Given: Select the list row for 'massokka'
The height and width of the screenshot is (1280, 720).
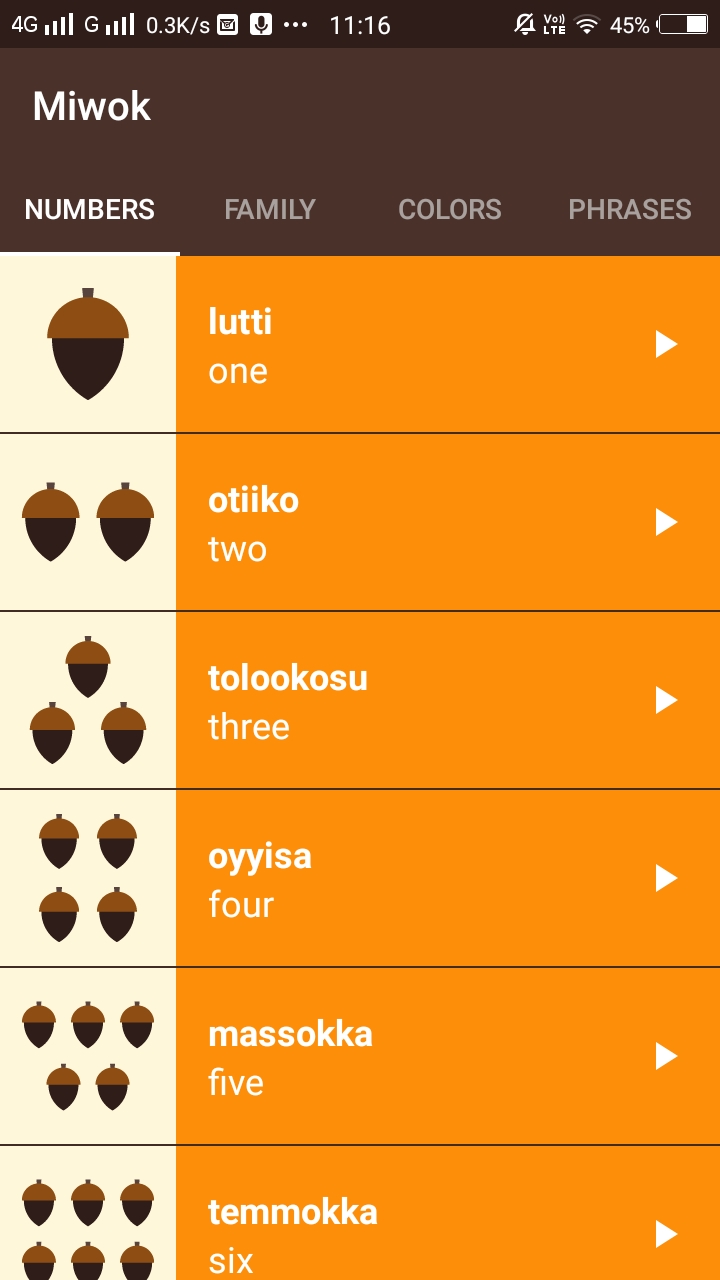Looking at the screenshot, I should coord(400,1055).
